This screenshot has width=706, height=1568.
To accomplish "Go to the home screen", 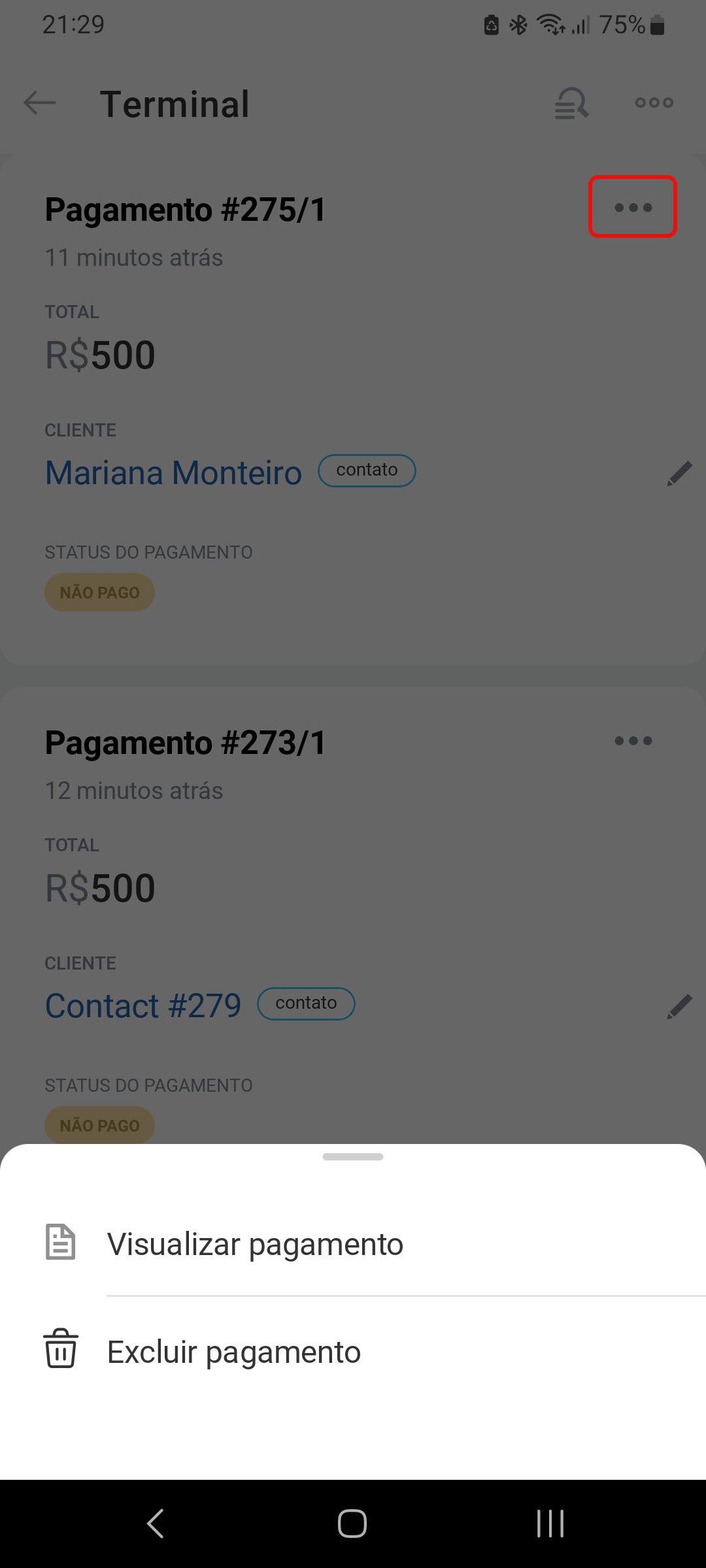I will pyautogui.click(x=352, y=1524).
